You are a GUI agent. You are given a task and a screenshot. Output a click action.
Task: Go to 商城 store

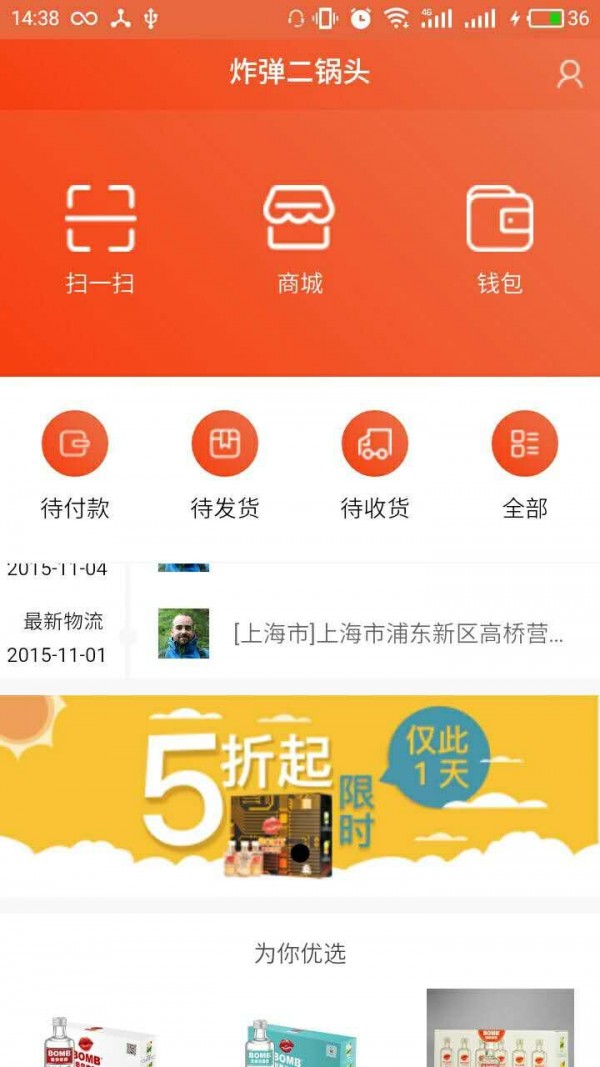coord(300,238)
